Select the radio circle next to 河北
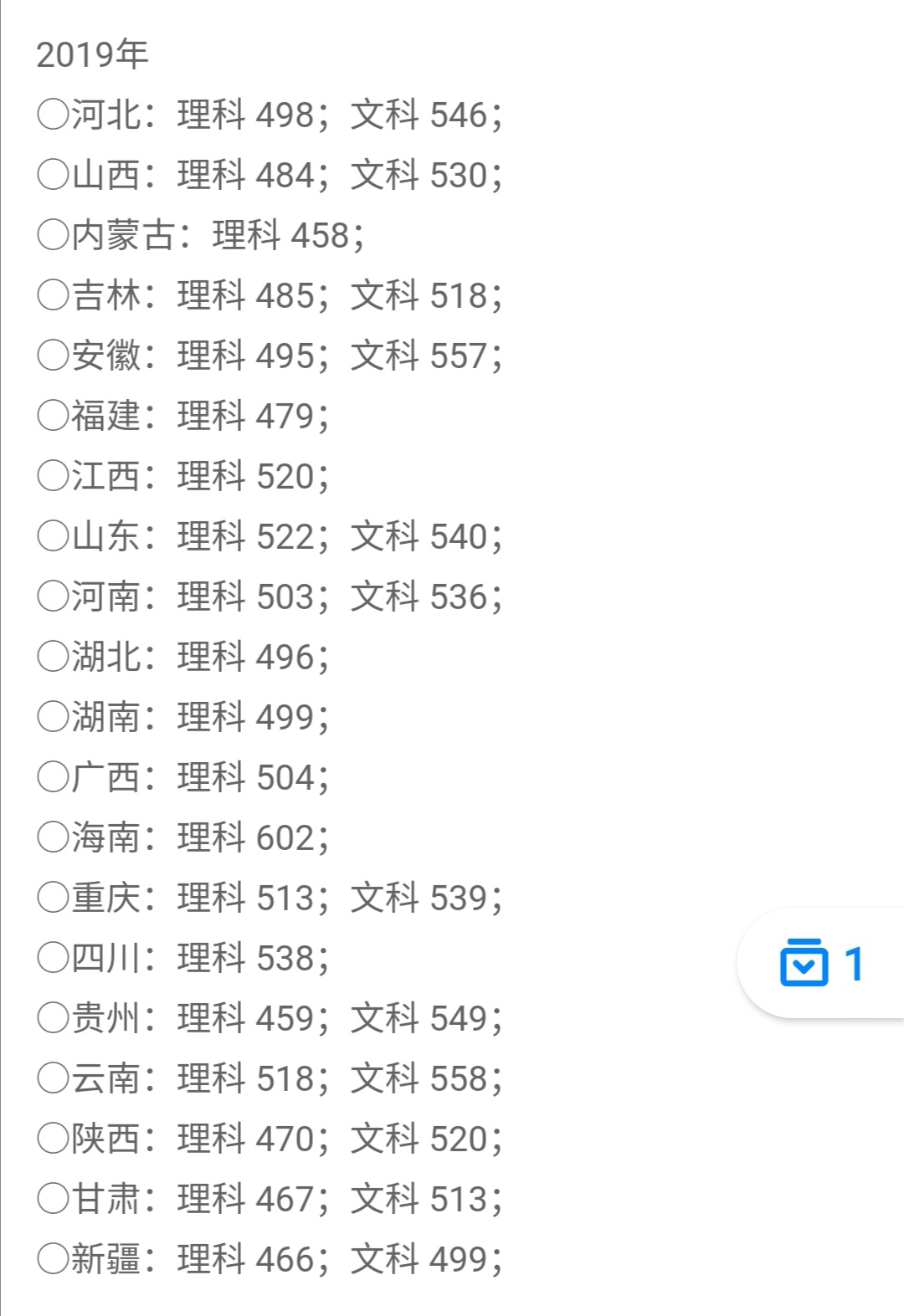904x1316 pixels. [x=52, y=117]
